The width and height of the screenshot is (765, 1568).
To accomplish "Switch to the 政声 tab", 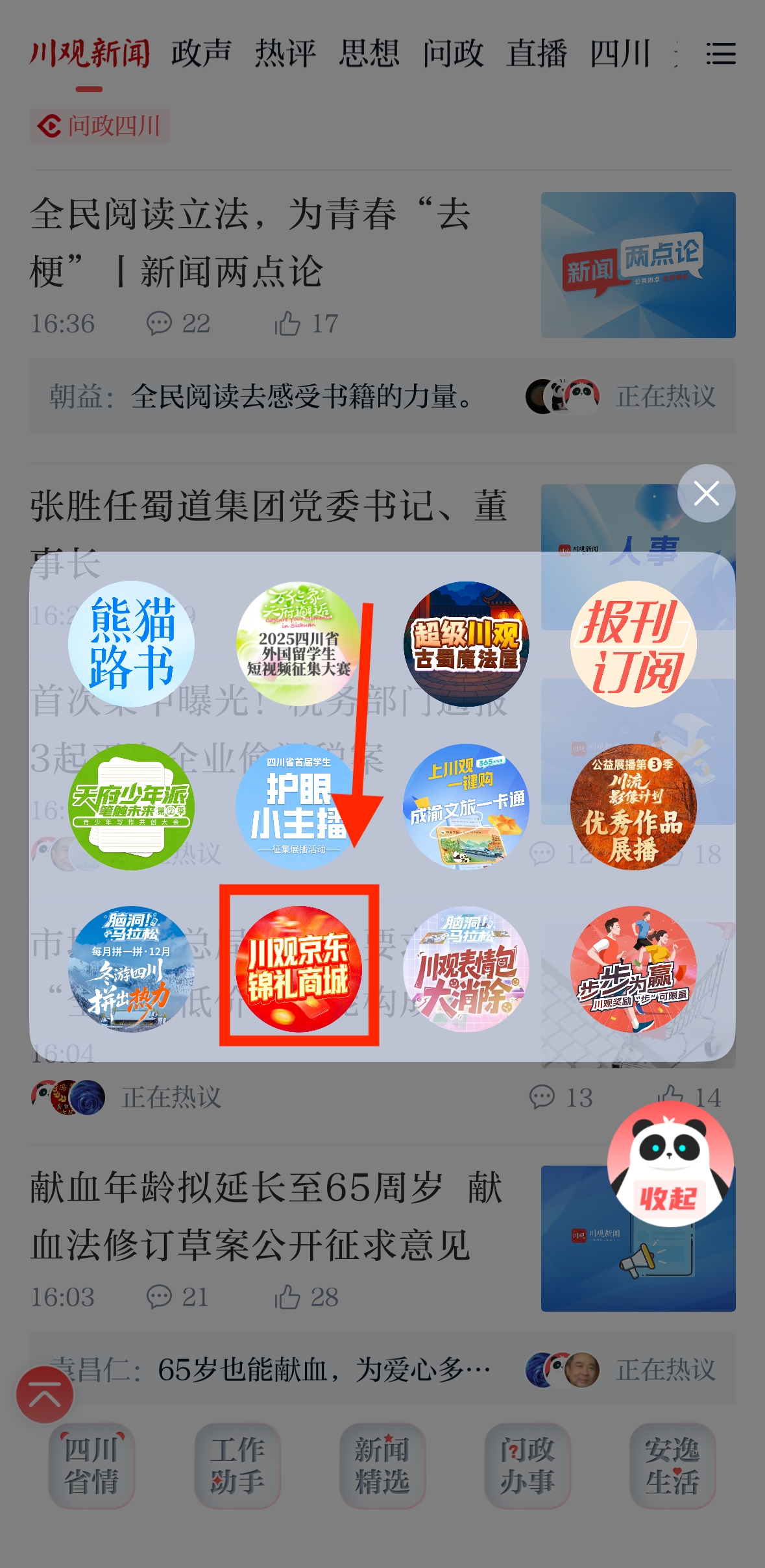I will point(201,53).
